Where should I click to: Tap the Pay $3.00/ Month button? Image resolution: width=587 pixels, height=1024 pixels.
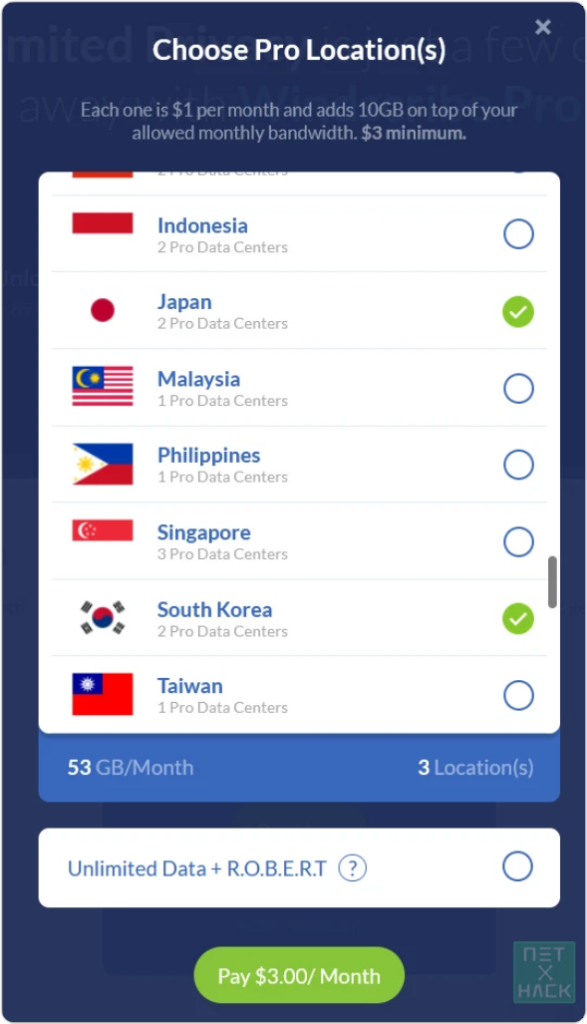click(x=299, y=976)
